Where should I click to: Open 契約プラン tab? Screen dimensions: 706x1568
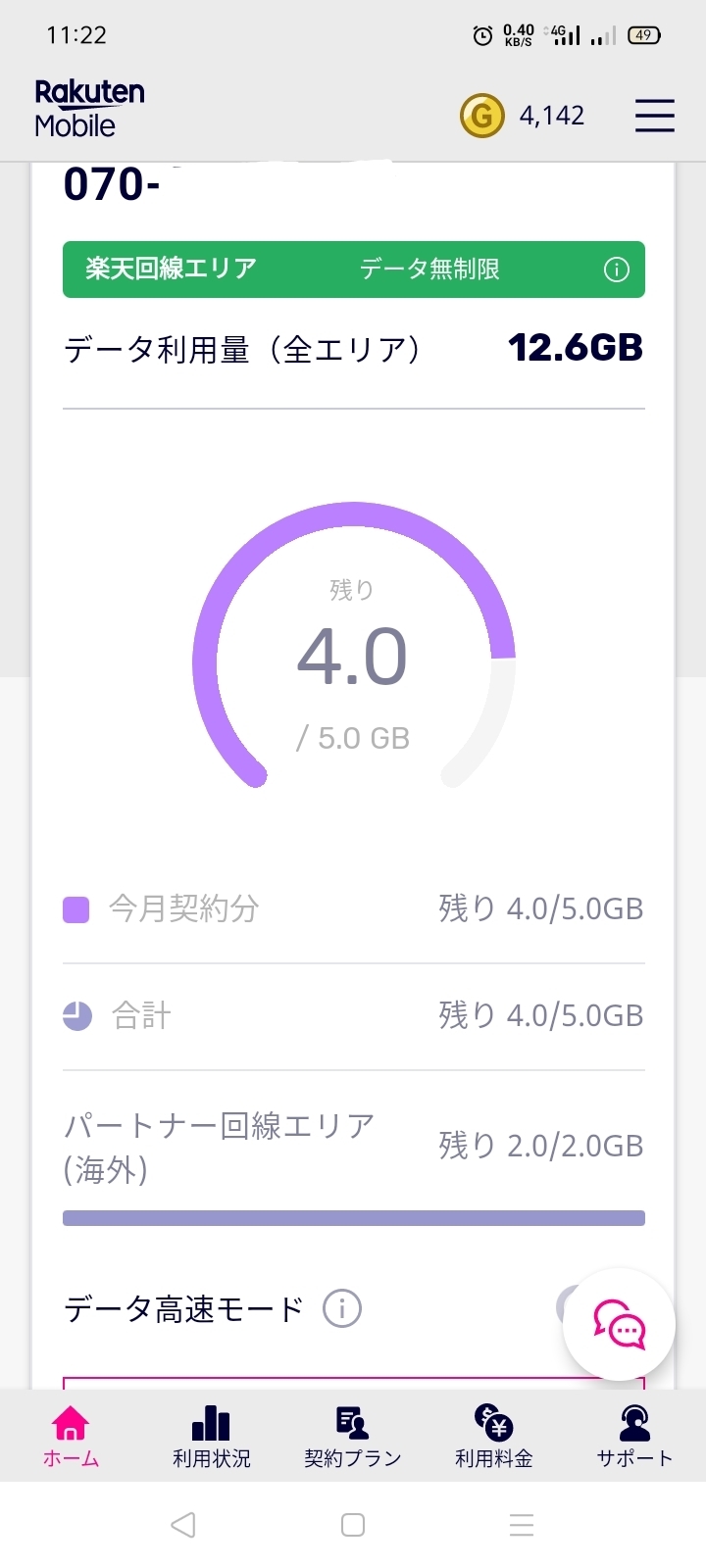point(352,1437)
